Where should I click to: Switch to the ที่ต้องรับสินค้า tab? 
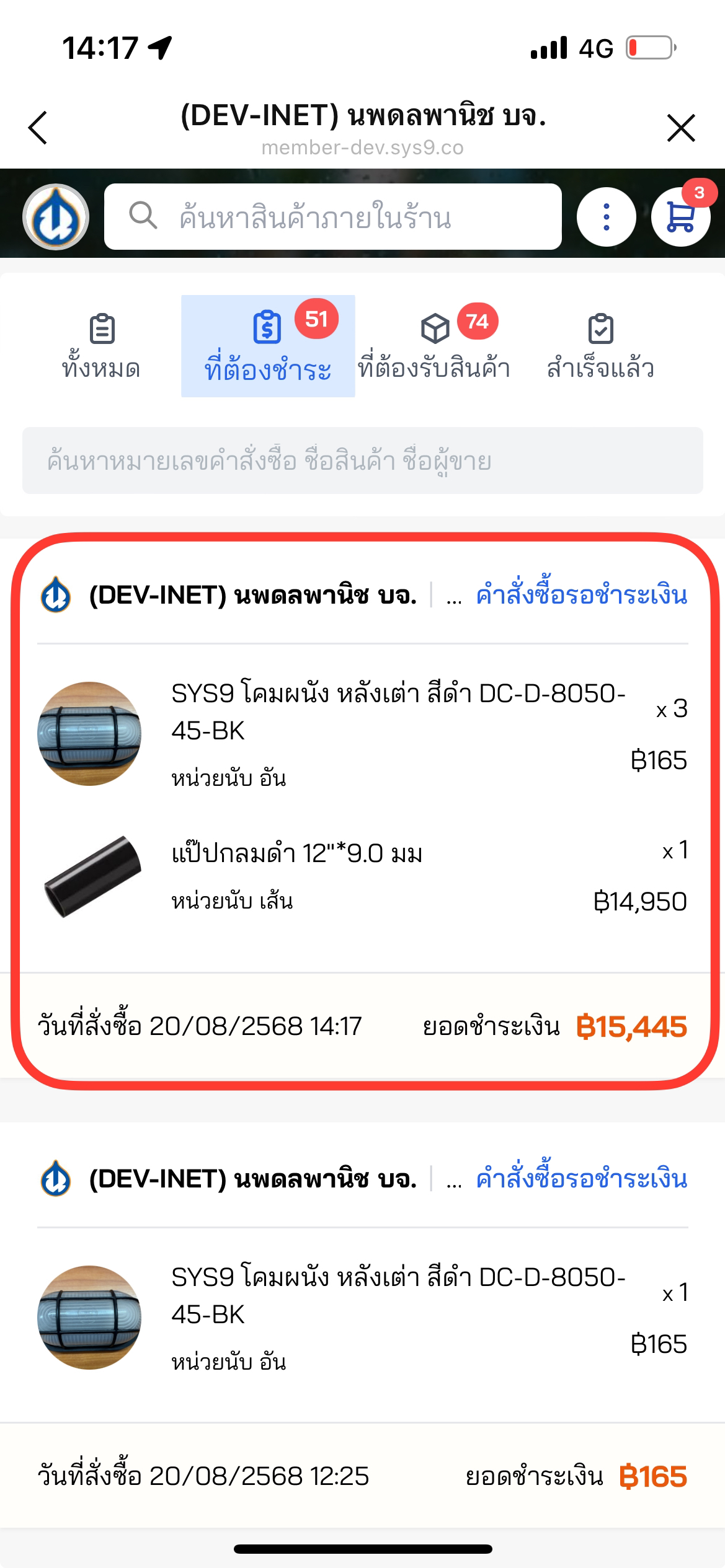pos(434,347)
